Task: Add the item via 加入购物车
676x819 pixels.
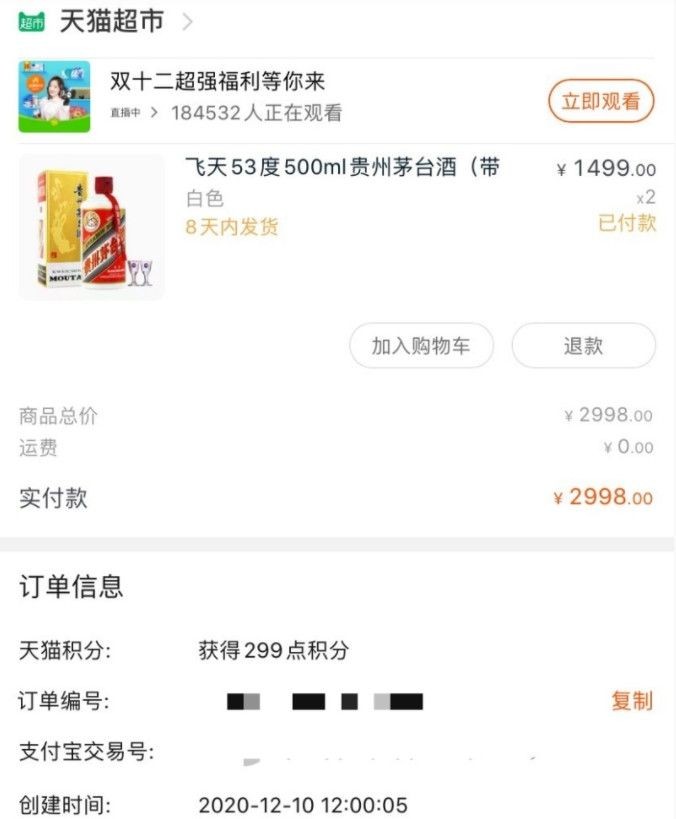Action: tap(420, 347)
